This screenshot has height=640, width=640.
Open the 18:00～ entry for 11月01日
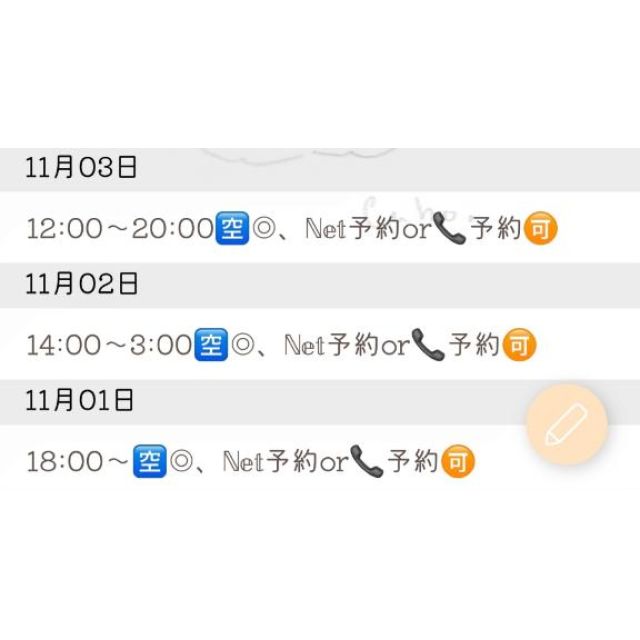pos(250,461)
